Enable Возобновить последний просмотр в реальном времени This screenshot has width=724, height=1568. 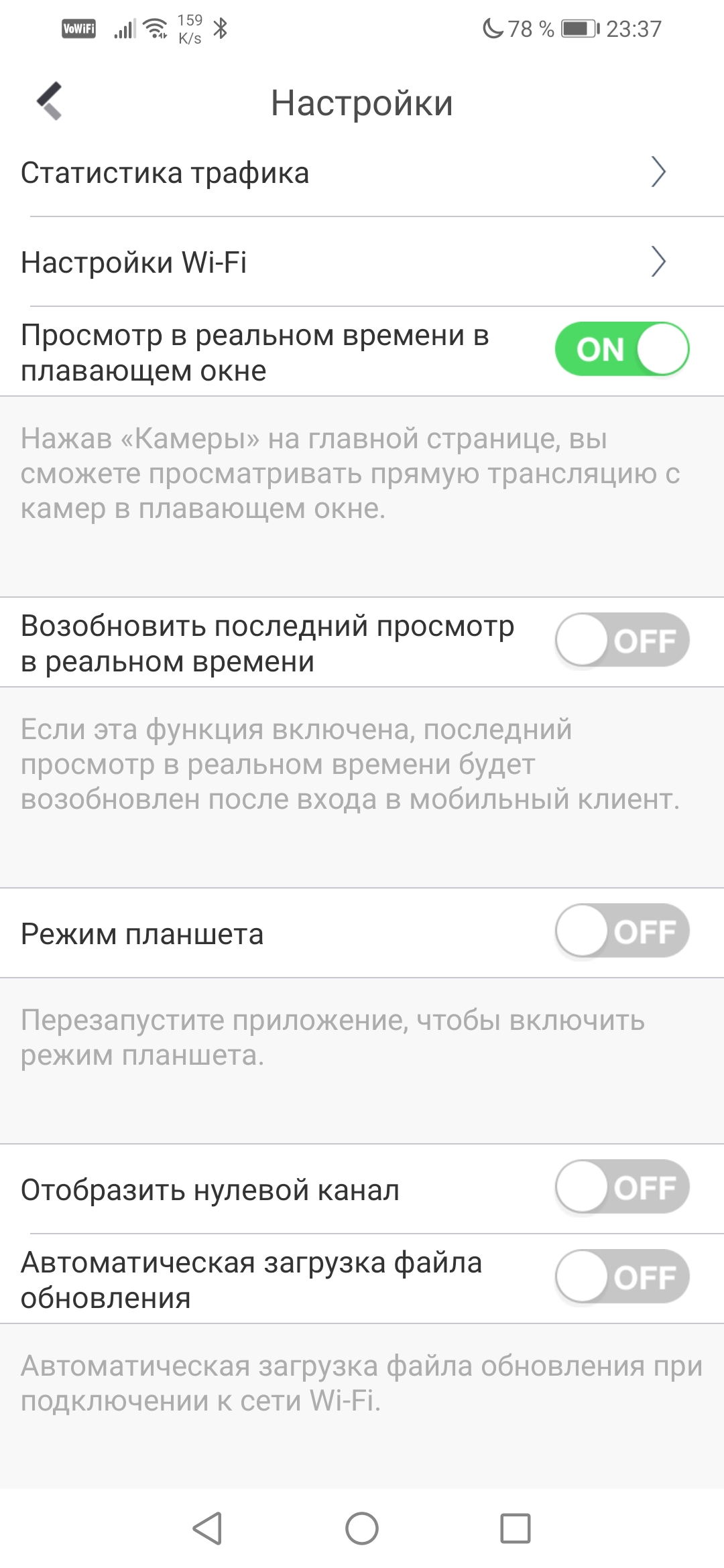tap(621, 640)
